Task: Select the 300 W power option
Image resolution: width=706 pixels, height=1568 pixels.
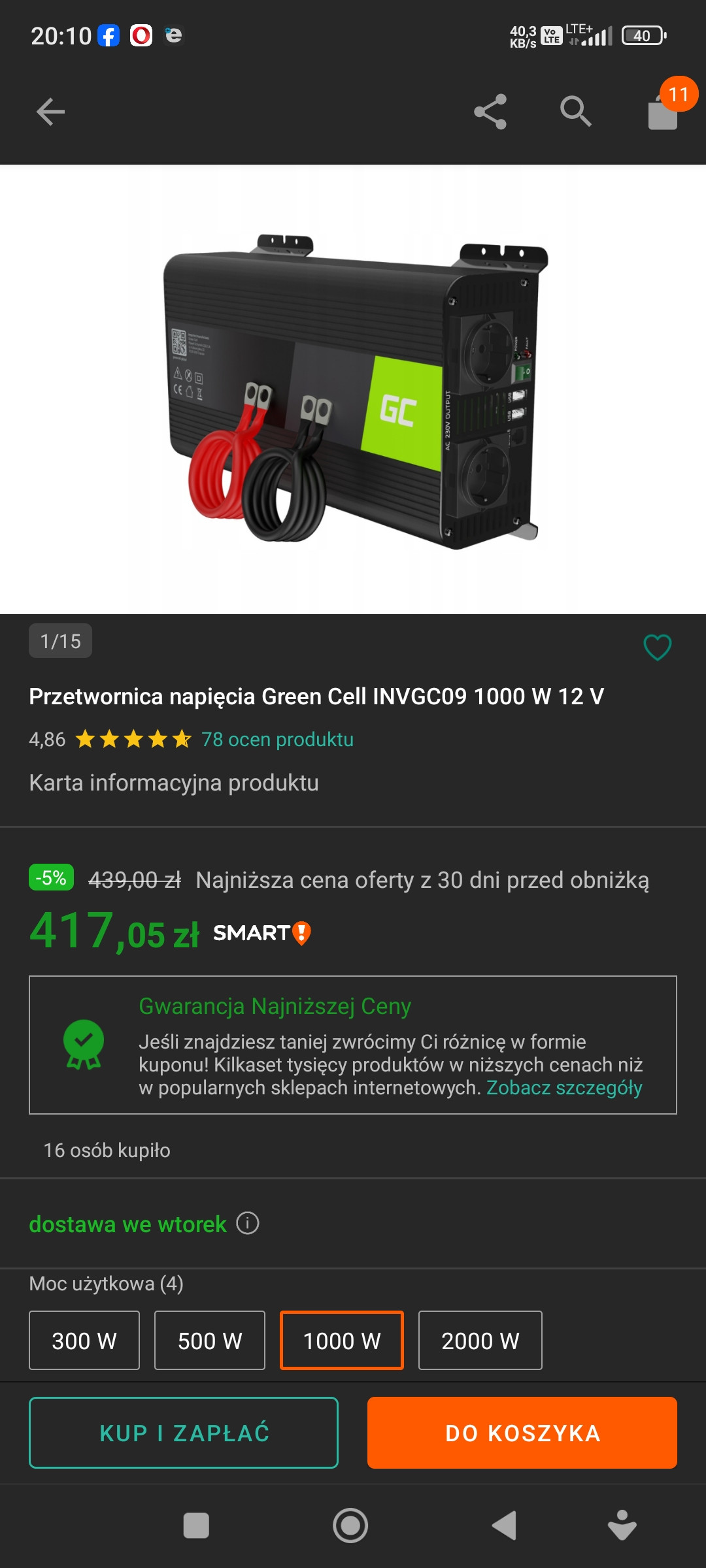Action: pyautogui.click(x=84, y=1341)
